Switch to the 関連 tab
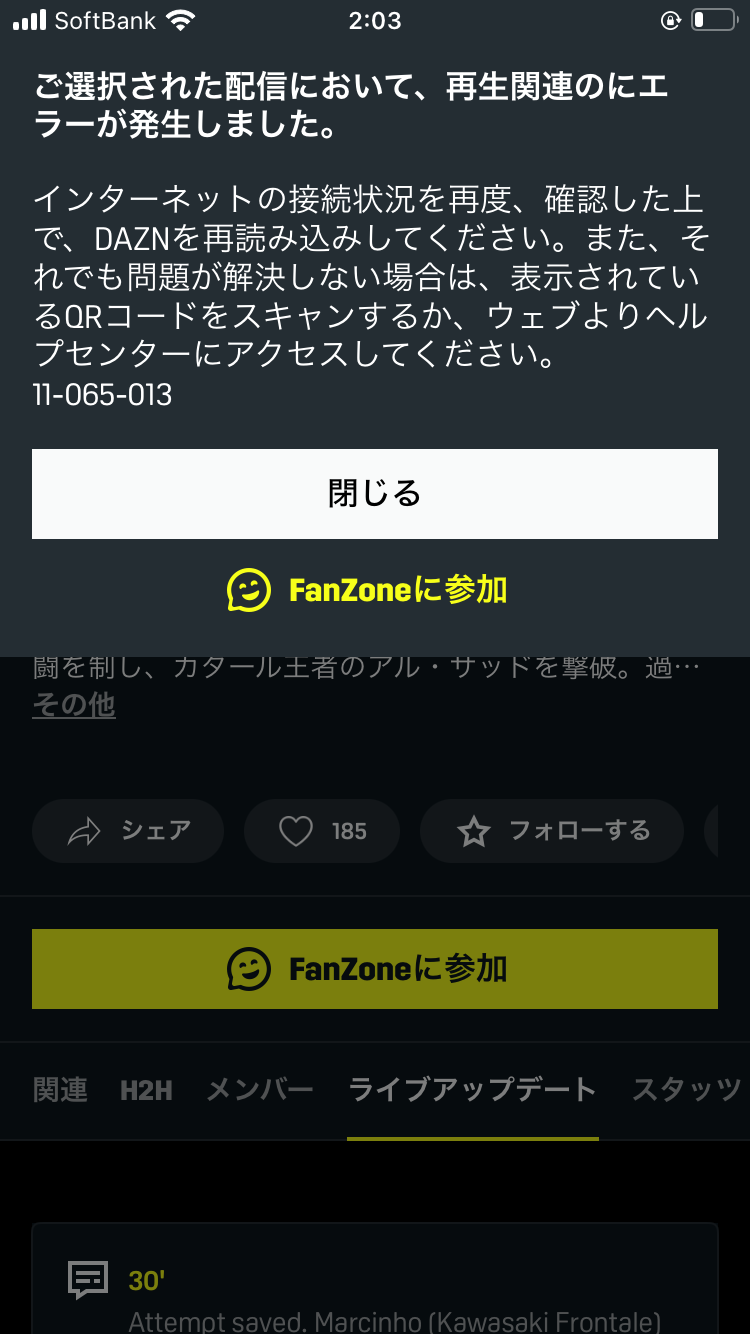This screenshot has height=1334, width=750. (60, 1090)
